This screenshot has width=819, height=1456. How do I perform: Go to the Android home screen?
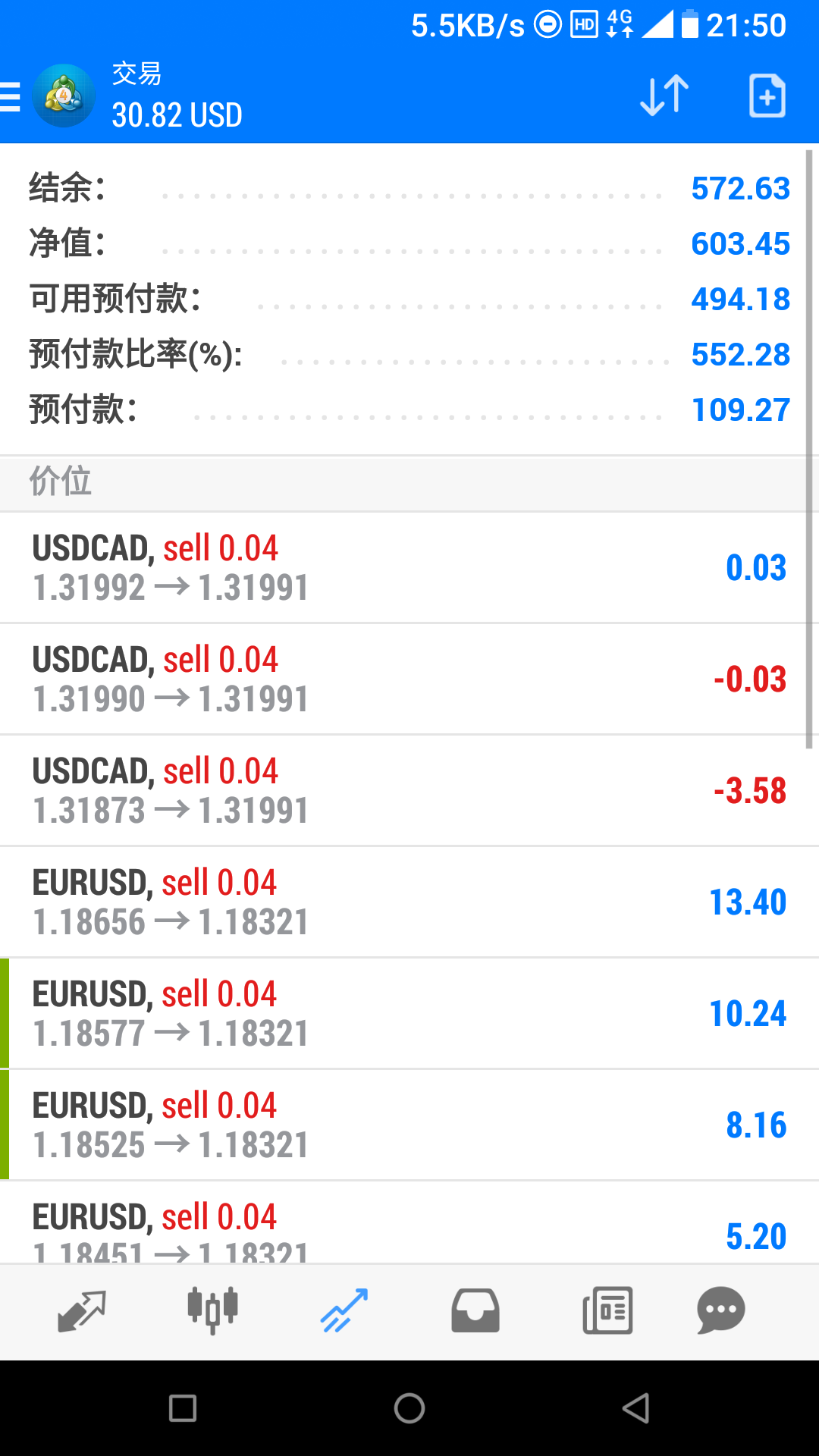409,1408
